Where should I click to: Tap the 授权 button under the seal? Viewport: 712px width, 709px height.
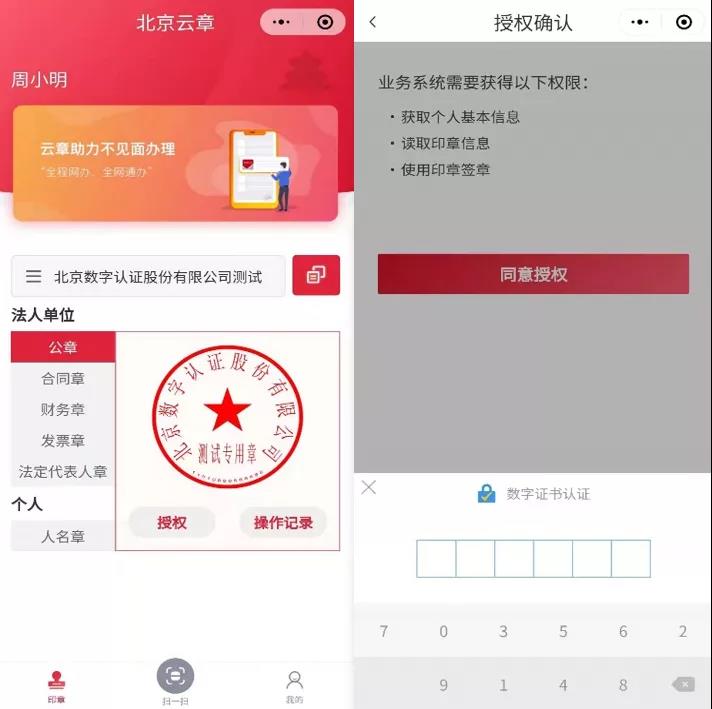pos(172,522)
